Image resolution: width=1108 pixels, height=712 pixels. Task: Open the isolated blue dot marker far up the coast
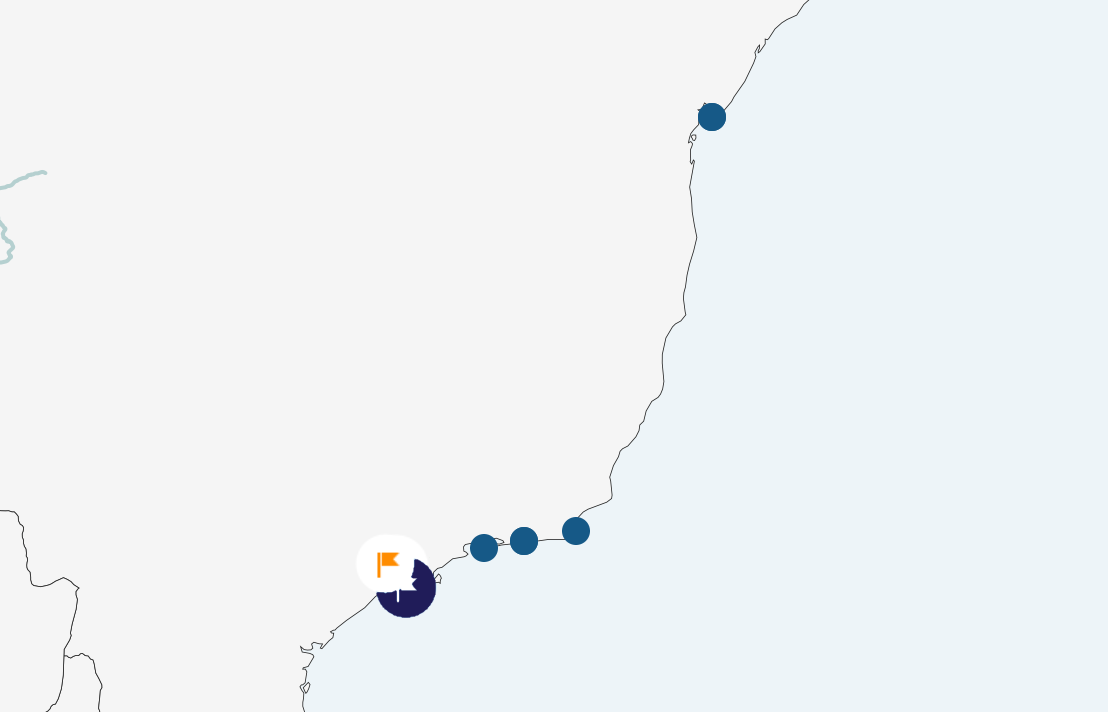point(712,117)
